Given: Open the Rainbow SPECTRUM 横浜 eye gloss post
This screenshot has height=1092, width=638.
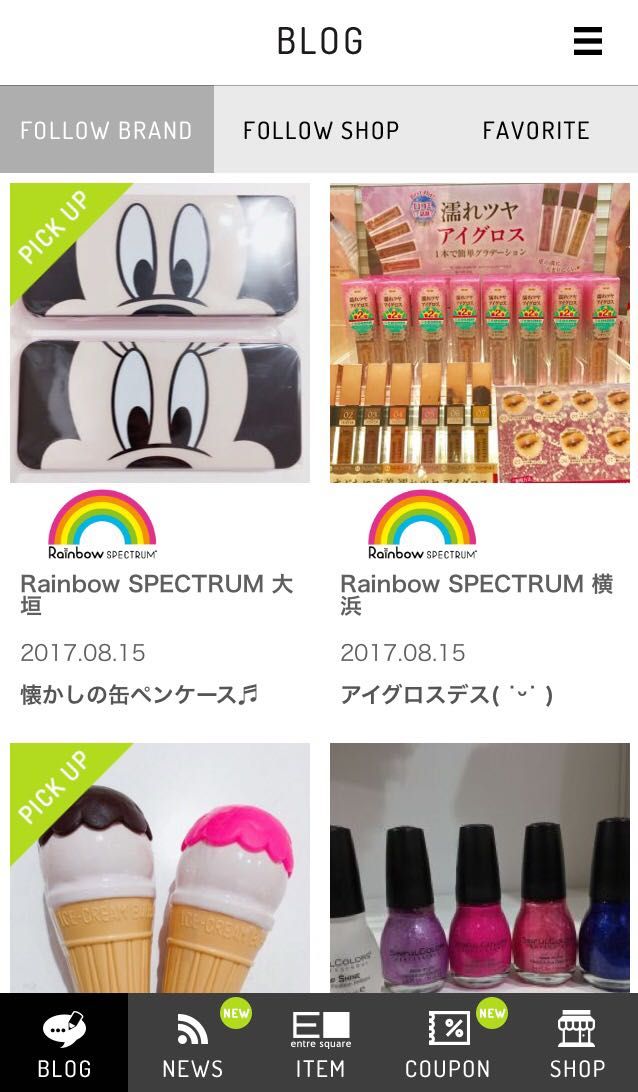Looking at the screenshot, I should (x=480, y=334).
